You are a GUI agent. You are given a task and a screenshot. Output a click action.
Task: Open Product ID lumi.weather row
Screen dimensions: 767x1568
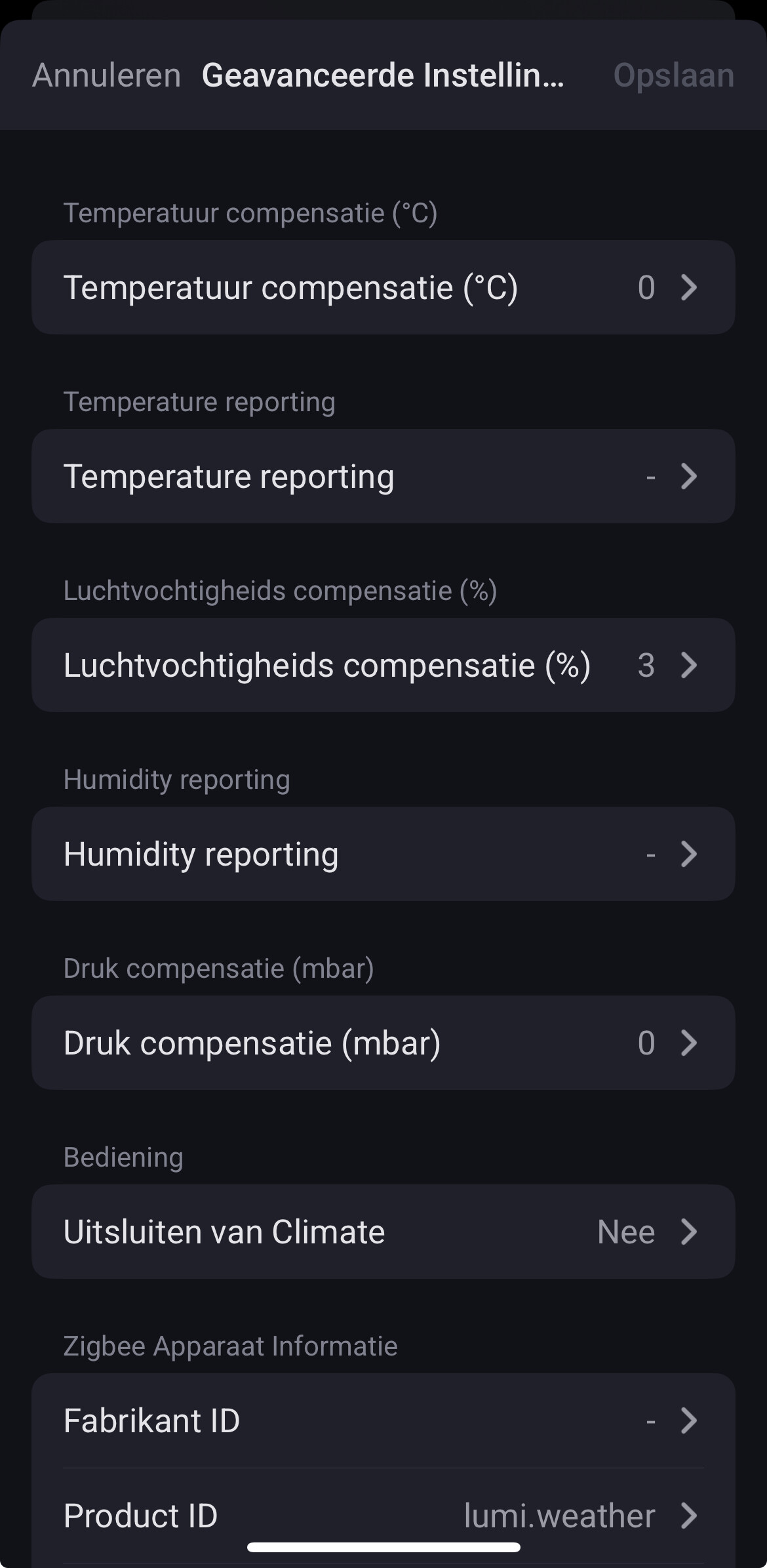click(x=383, y=1515)
